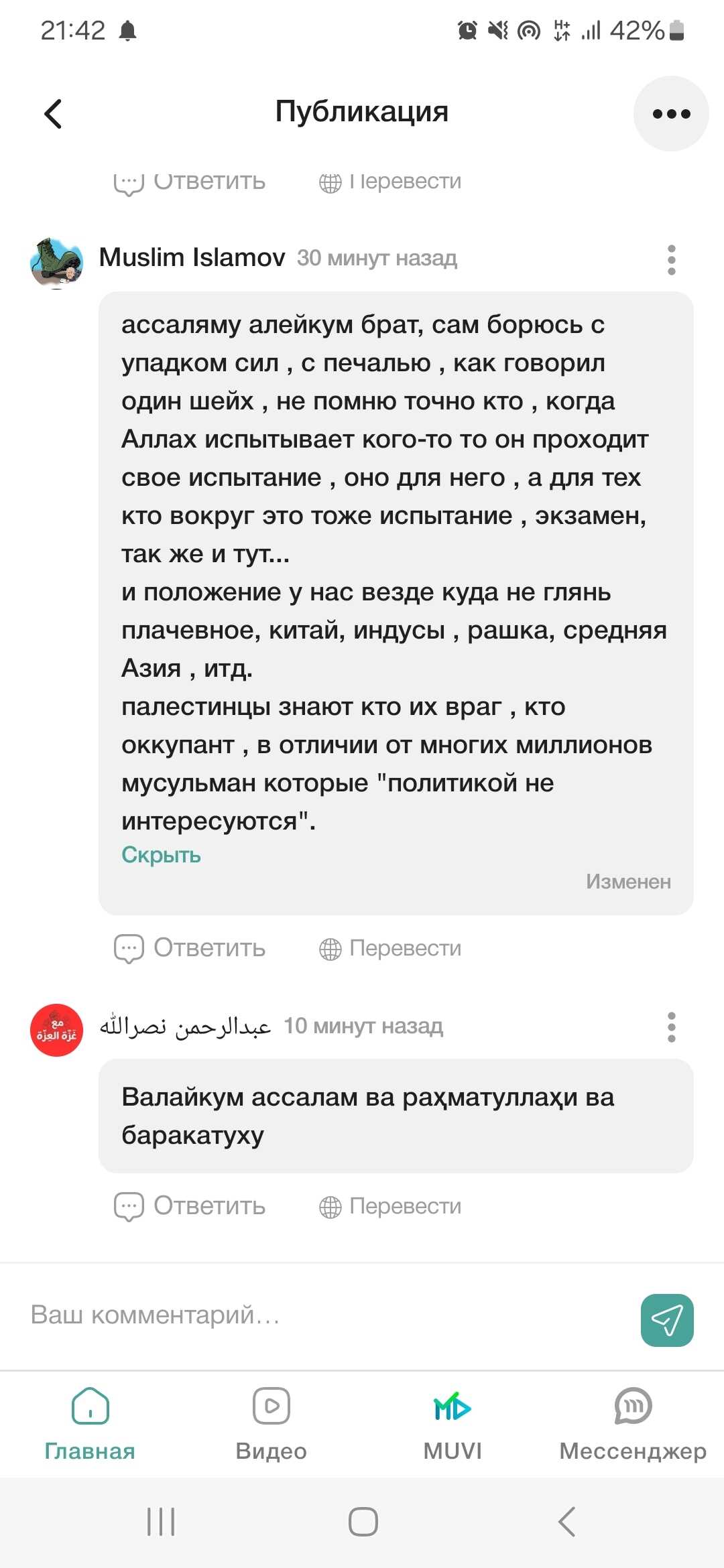Open options for Muslim Islamov's comment
This screenshot has height=1568, width=724.
(x=671, y=259)
